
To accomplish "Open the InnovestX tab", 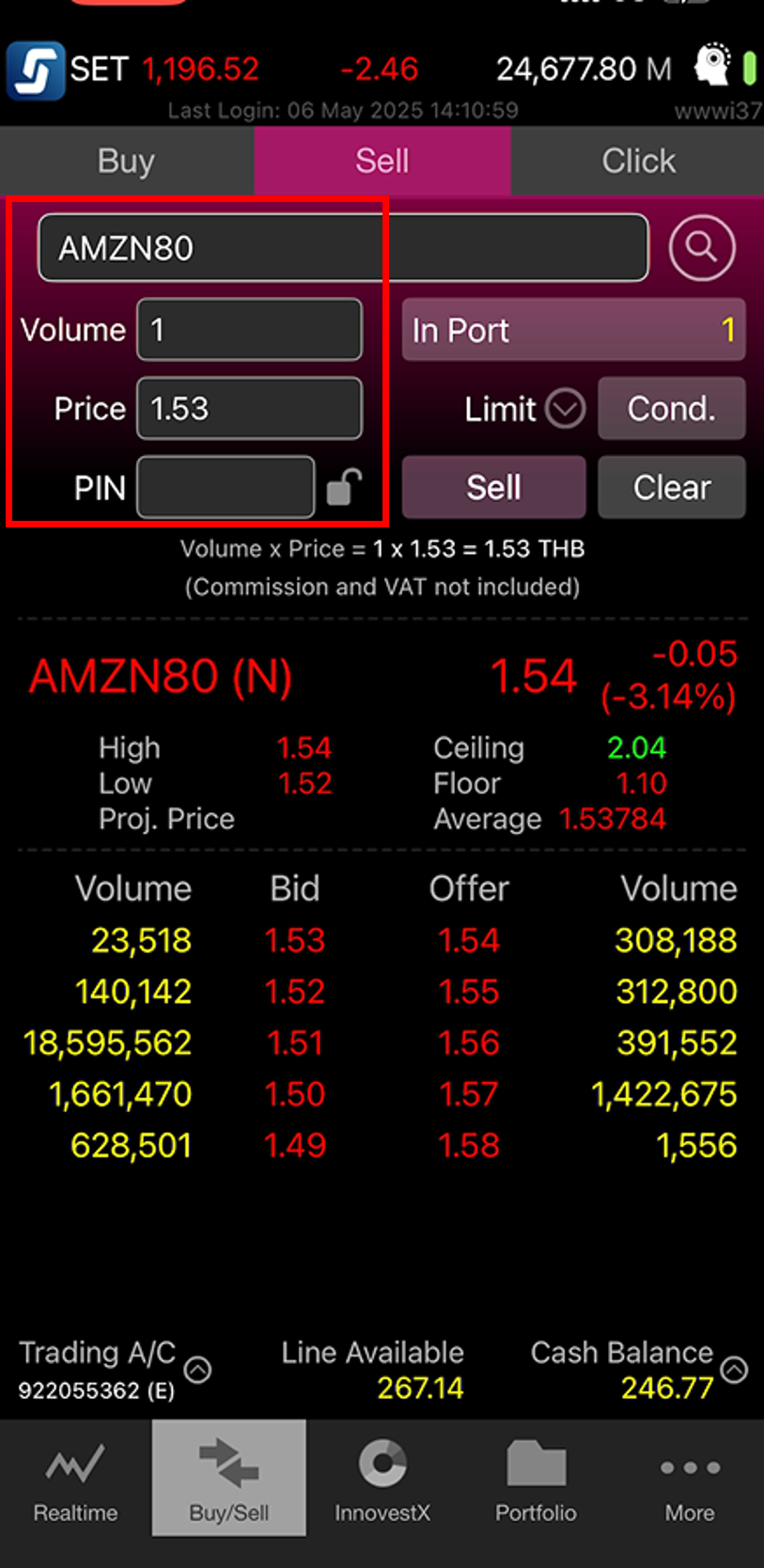I will (x=382, y=1478).
